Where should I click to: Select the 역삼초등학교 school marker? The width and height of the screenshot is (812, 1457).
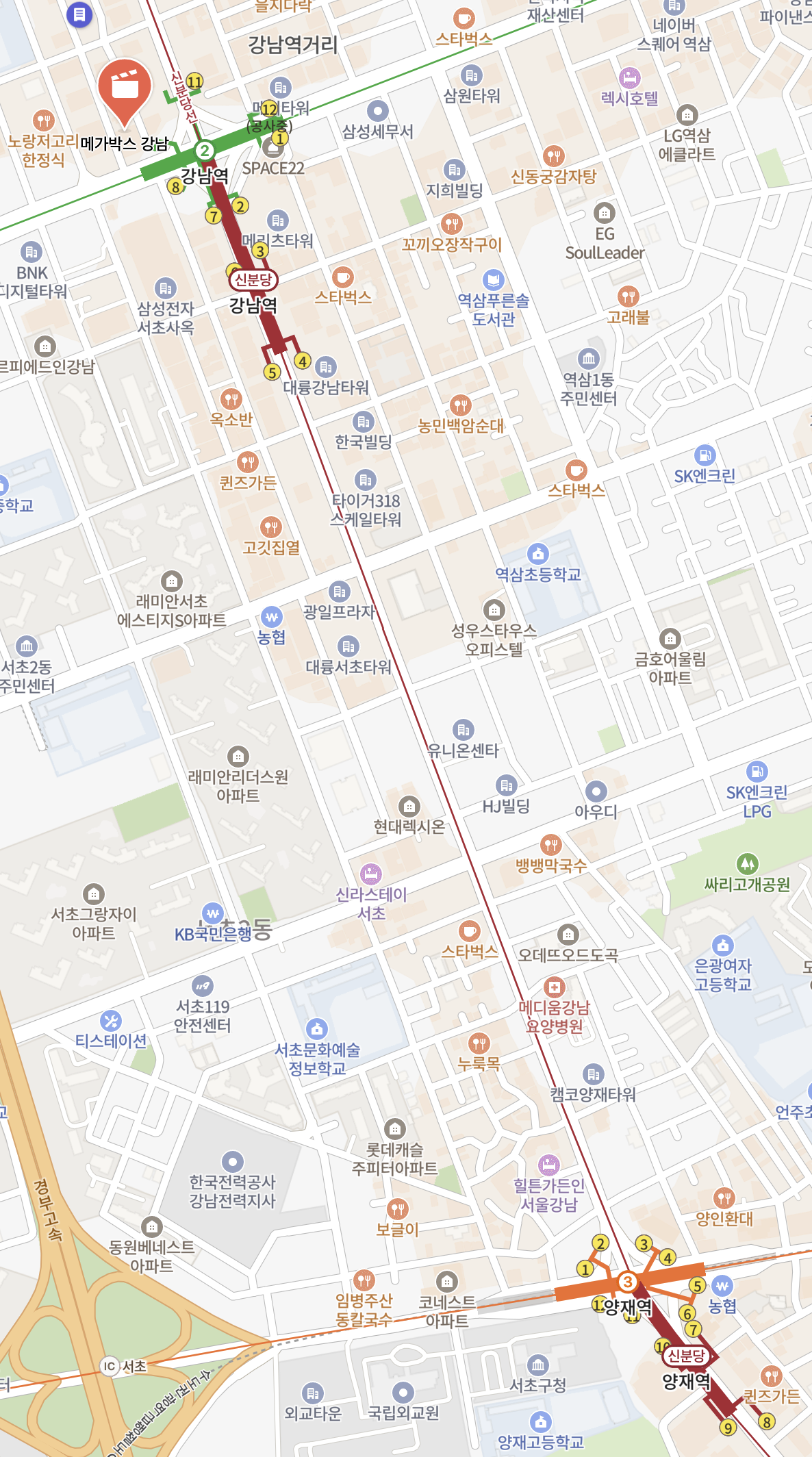pyautogui.click(x=538, y=553)
